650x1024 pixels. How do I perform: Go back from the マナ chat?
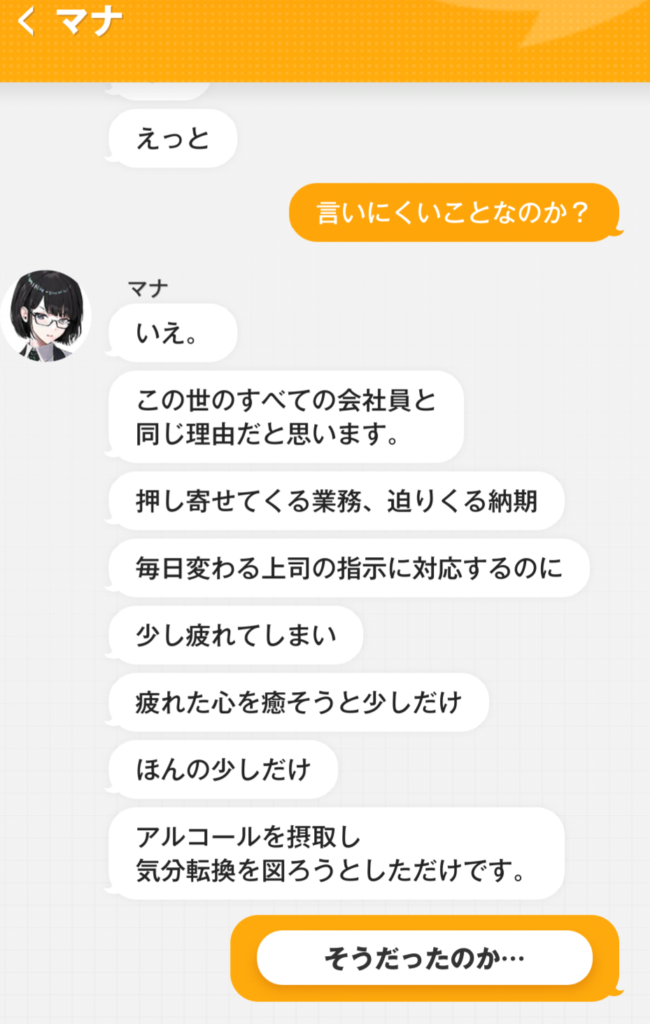[27, 22]
